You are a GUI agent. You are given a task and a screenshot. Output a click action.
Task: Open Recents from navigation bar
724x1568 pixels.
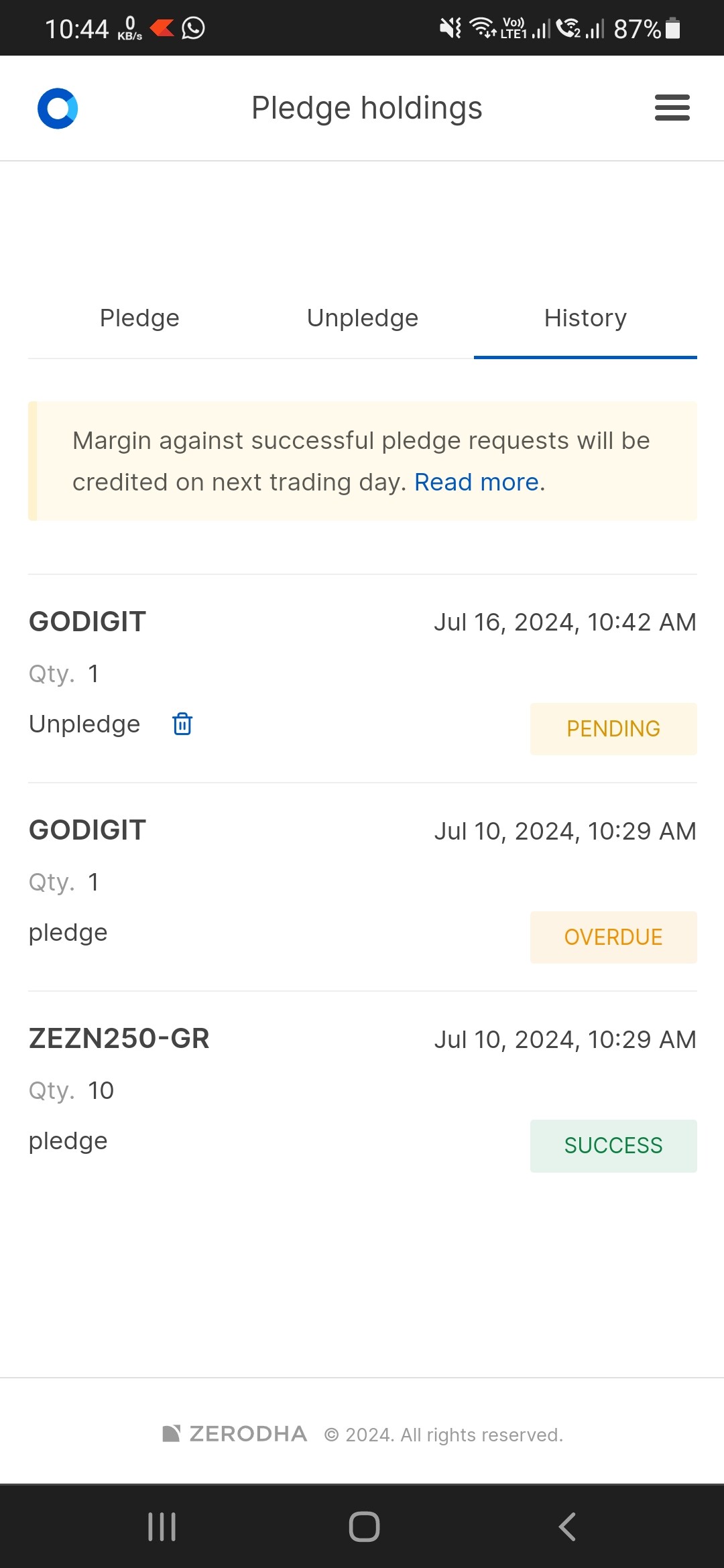[161, 1526]
